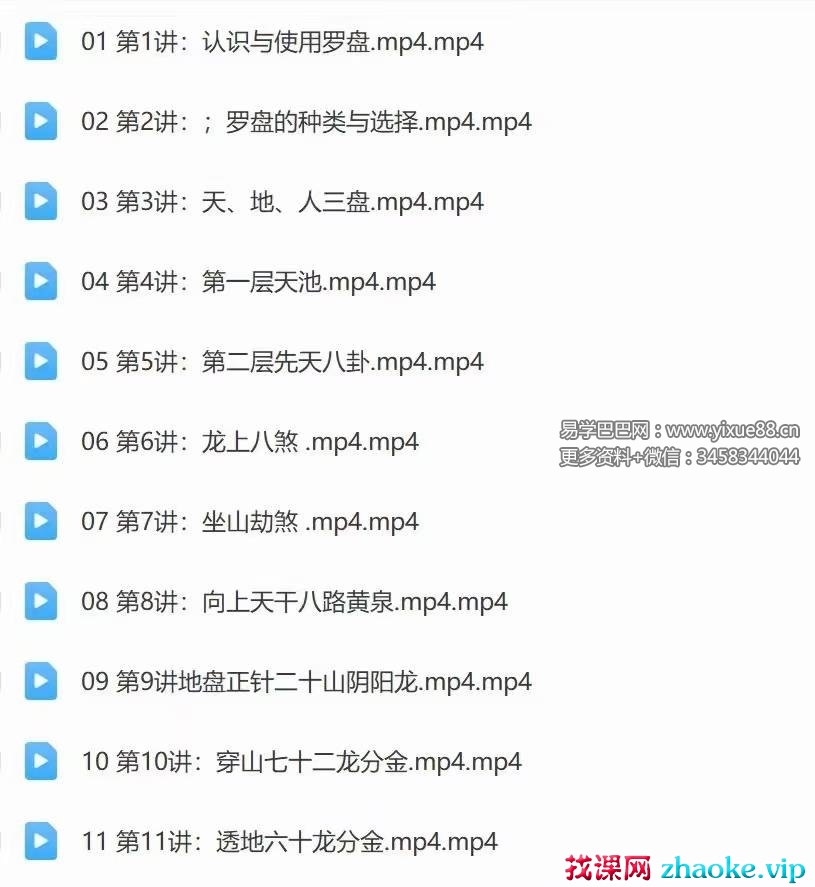Screen dimensions: 815x887
Task: Play 10 第10讲 穿山七十二龙分金 file
Action: click(301, 762)
